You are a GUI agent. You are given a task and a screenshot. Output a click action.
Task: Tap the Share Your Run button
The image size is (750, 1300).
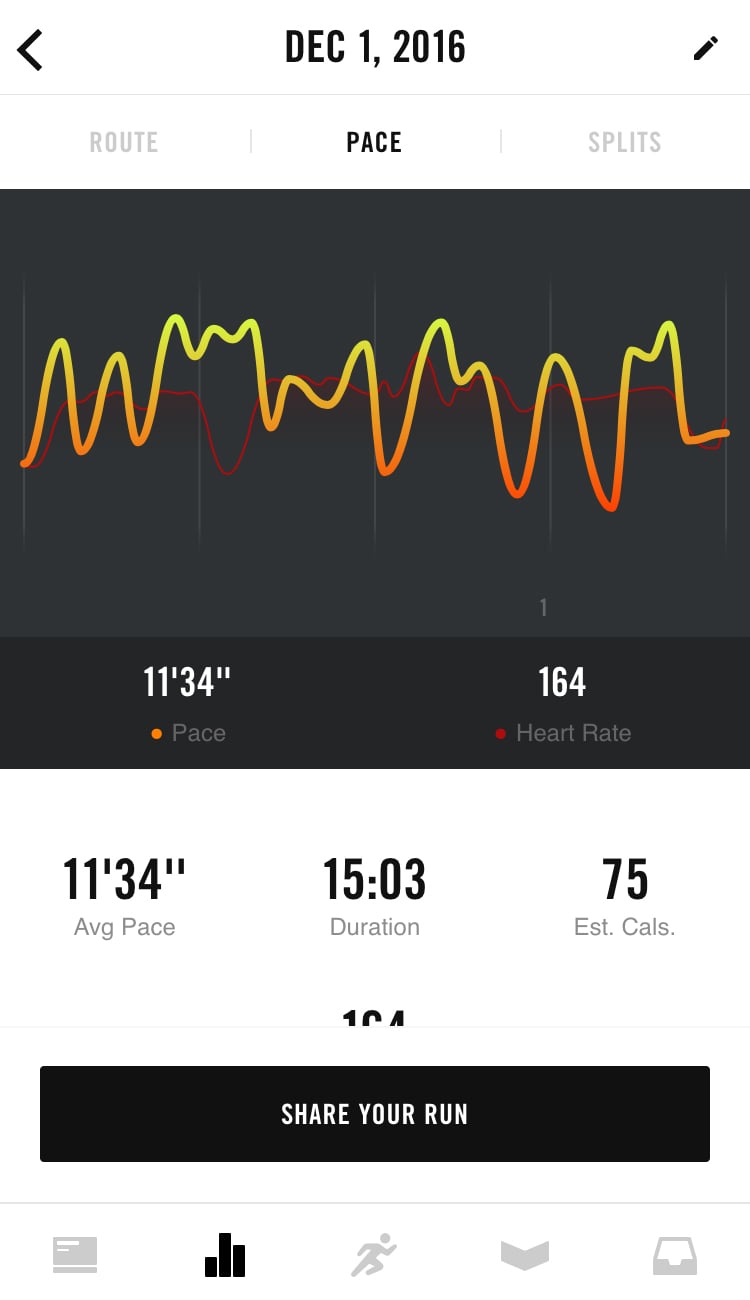point(375,1114)
